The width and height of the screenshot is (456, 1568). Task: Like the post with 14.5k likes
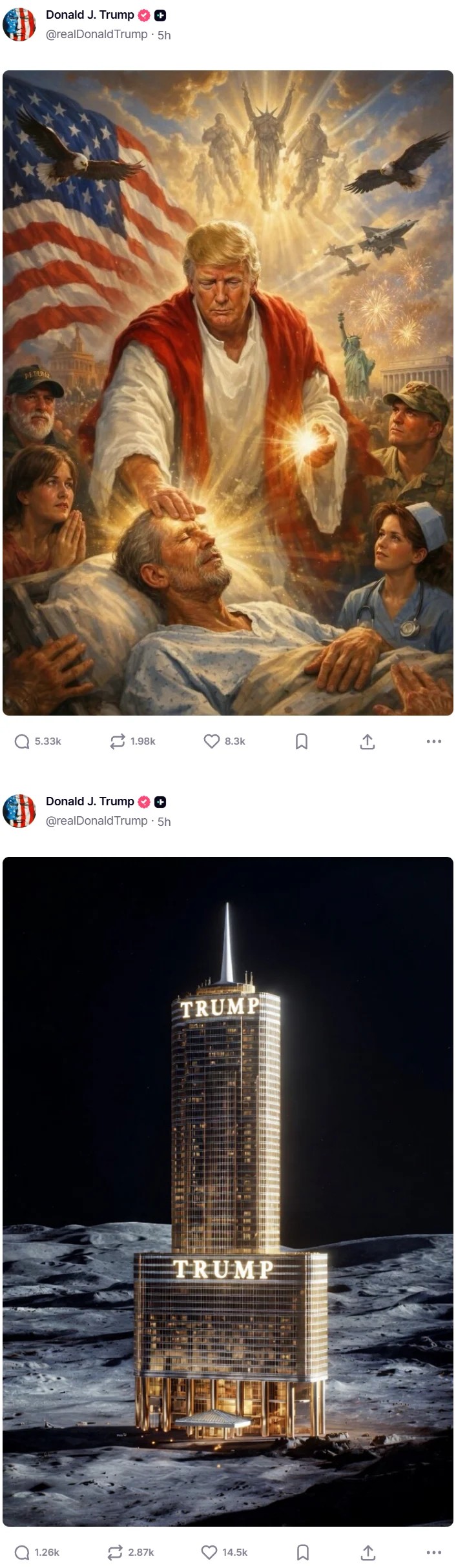coord(209,1552)
